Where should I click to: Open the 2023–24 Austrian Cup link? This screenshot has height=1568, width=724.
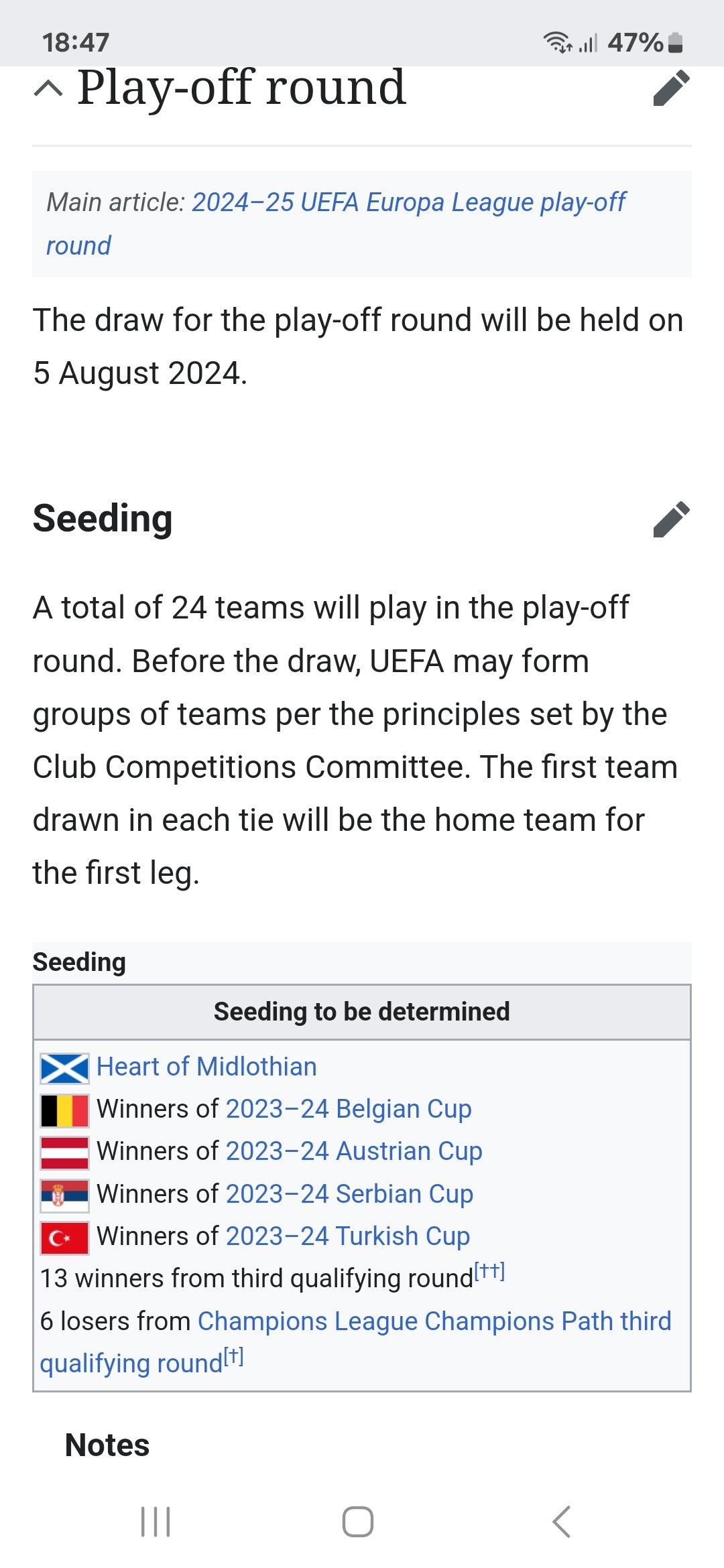tap(354, 1151)
